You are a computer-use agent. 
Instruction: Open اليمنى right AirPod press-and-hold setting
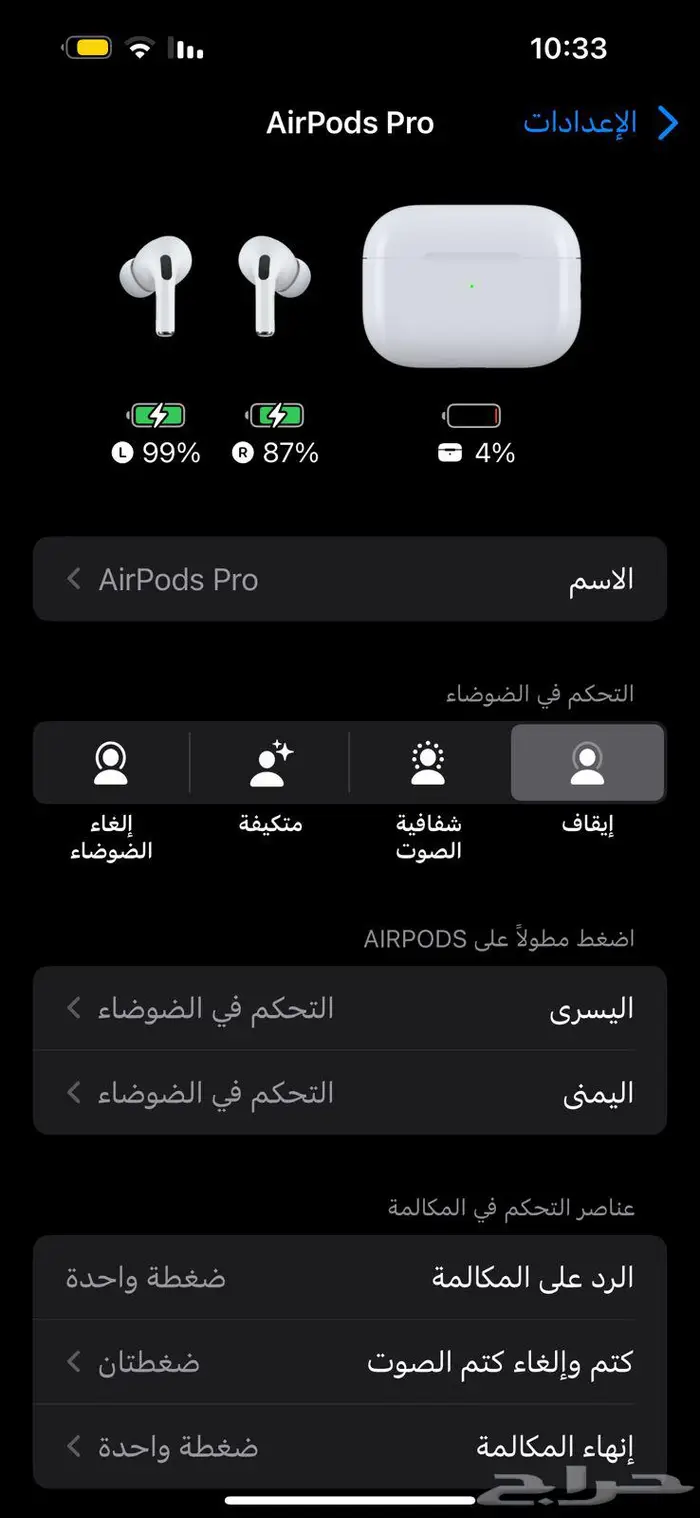click(x=350, y=1093)
